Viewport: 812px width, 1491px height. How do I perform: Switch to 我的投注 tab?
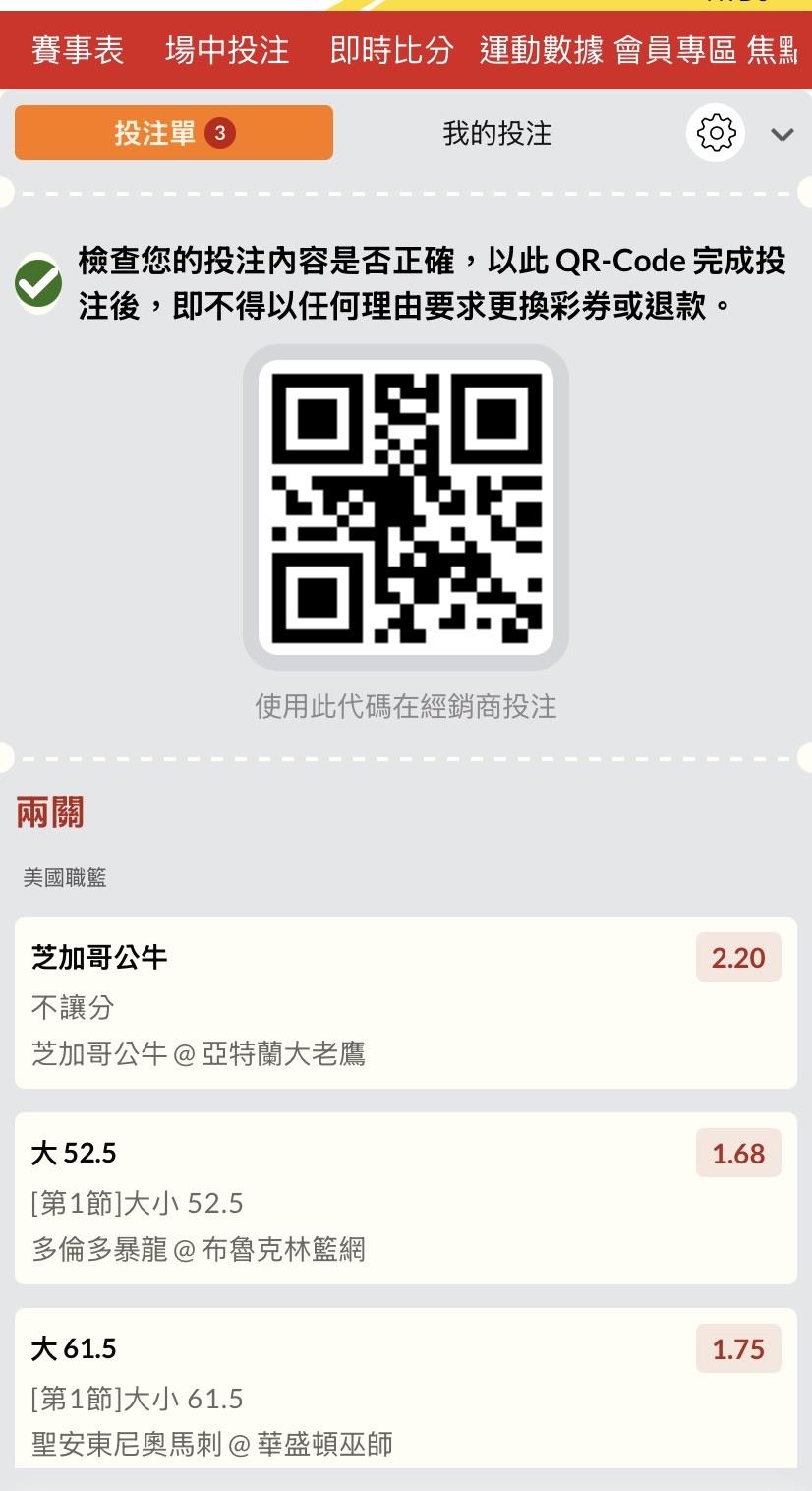coord(497,133)
